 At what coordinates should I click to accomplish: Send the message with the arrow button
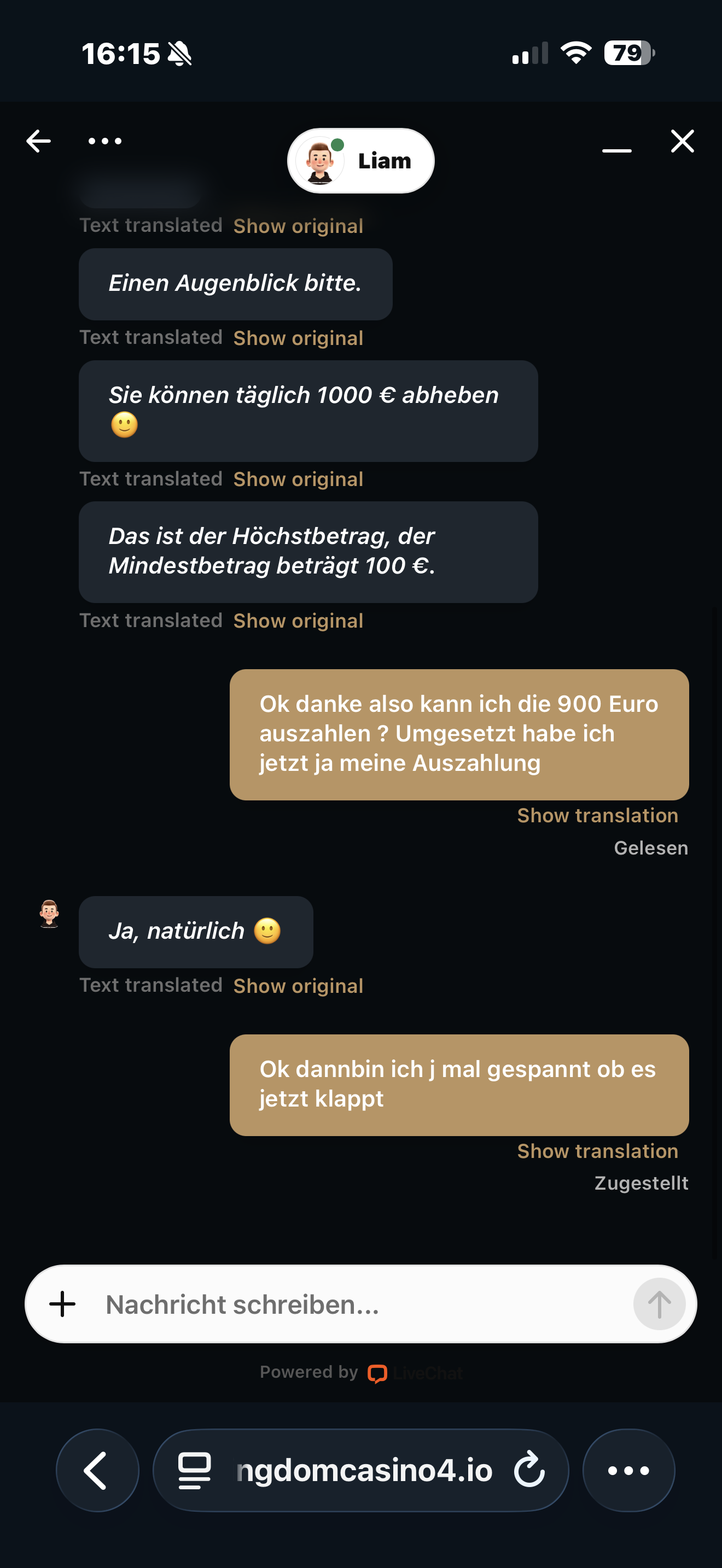pyautogui.click(x=659, y=1304)
